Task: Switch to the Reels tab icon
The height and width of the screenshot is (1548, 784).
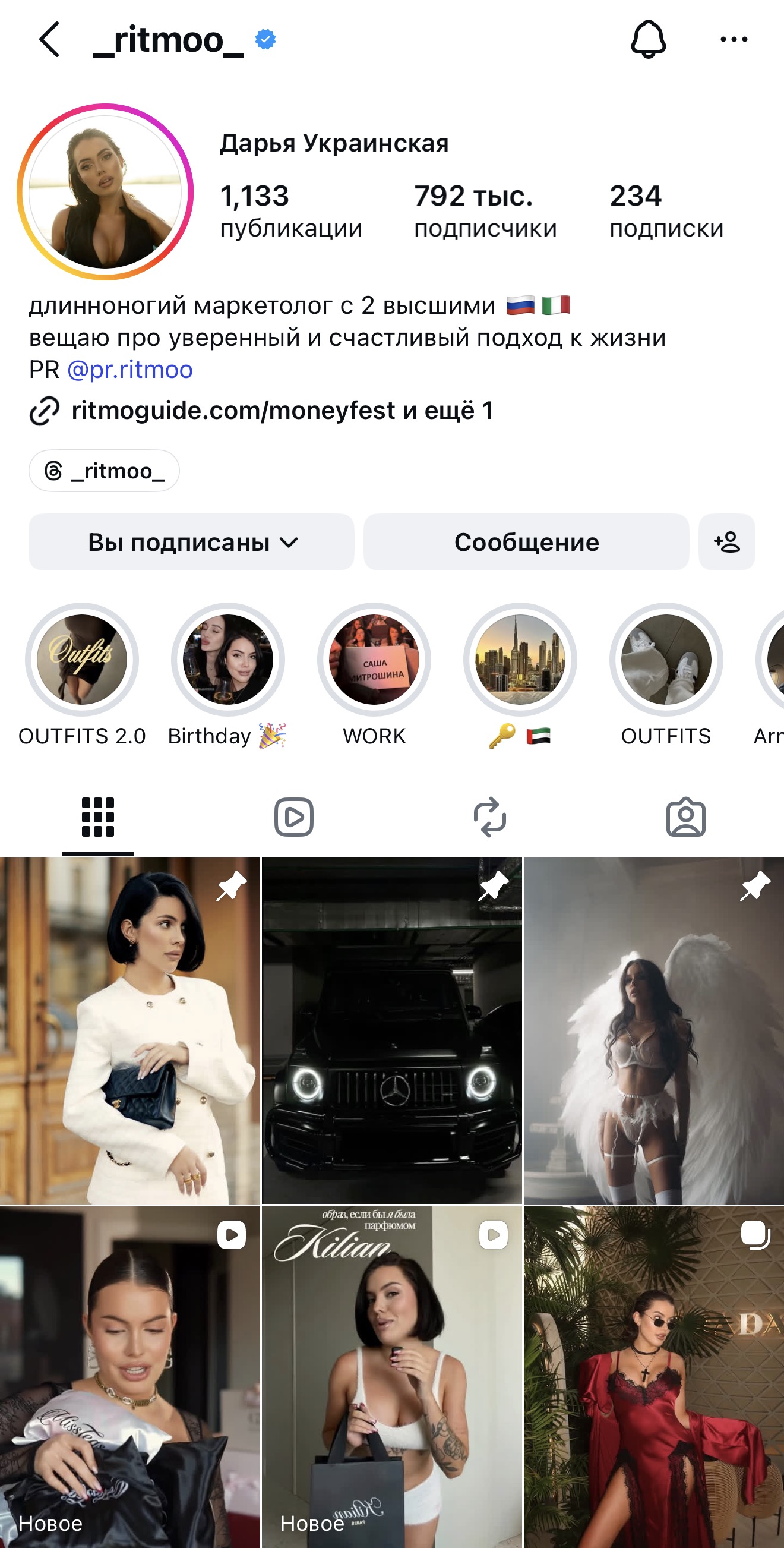Action: [294, 818]
